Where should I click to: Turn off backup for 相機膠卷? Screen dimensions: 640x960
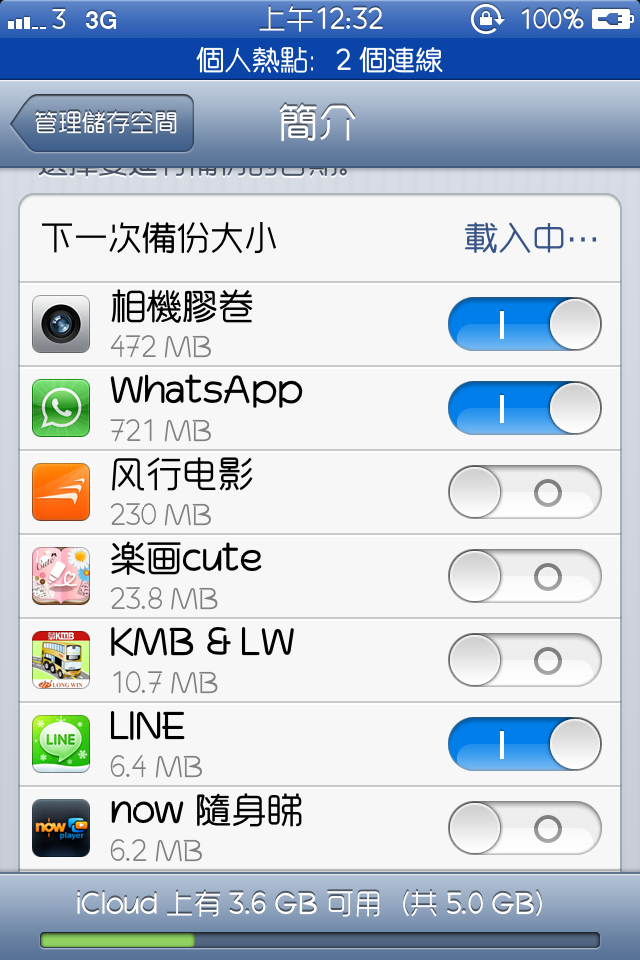pyautogui.click(x=525, y=324)
